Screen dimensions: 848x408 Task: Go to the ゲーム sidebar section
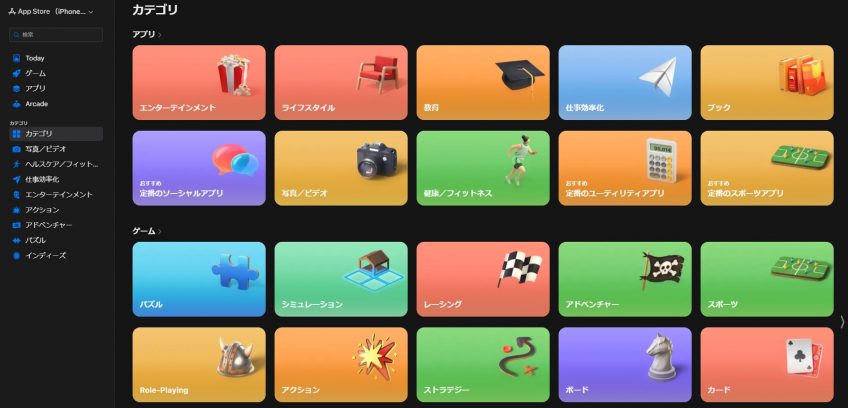coord(35,73)
